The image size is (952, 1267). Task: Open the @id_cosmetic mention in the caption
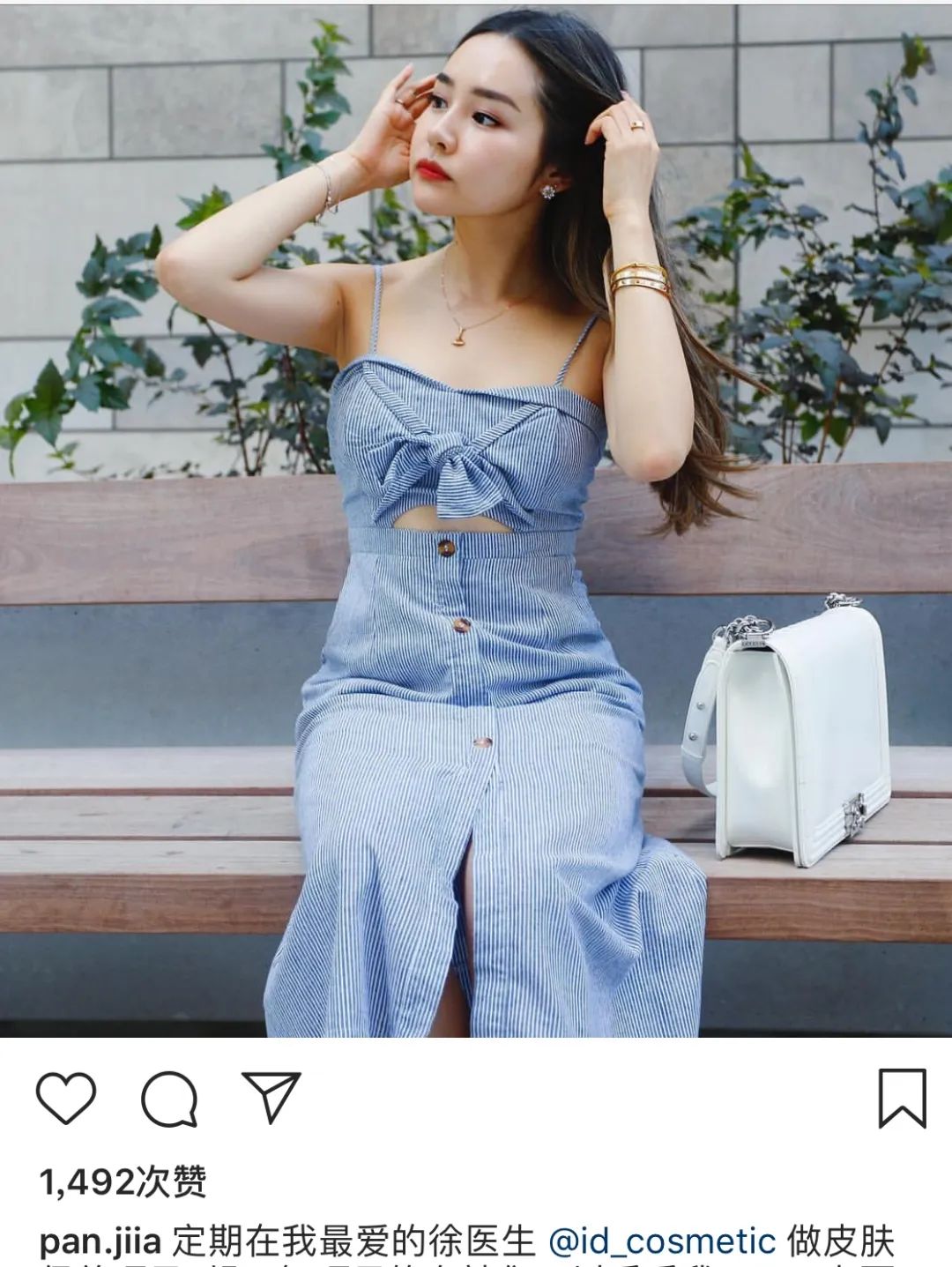[x=662, y=1241]
